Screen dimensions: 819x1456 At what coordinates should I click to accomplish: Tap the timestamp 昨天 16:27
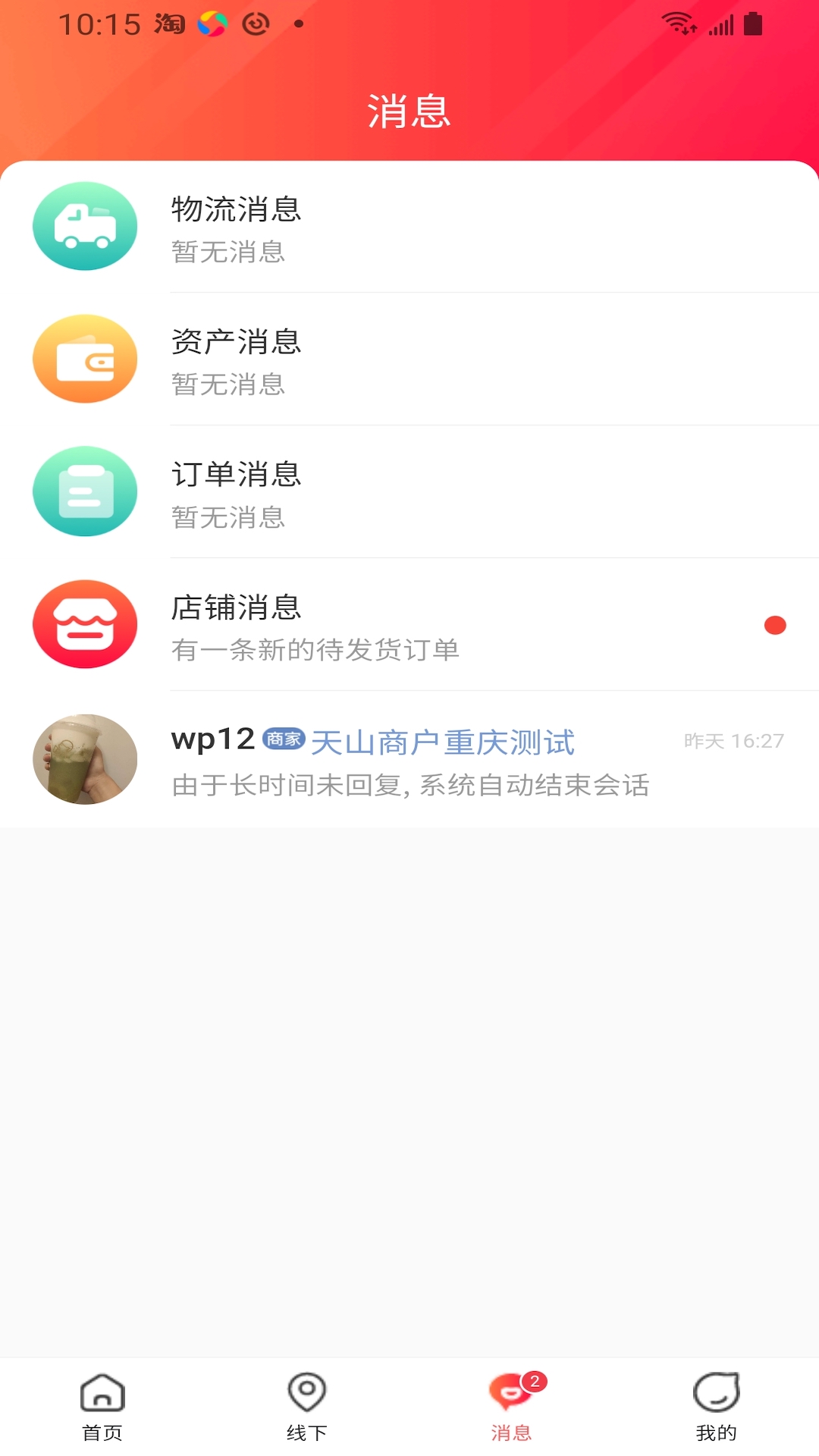732,741
